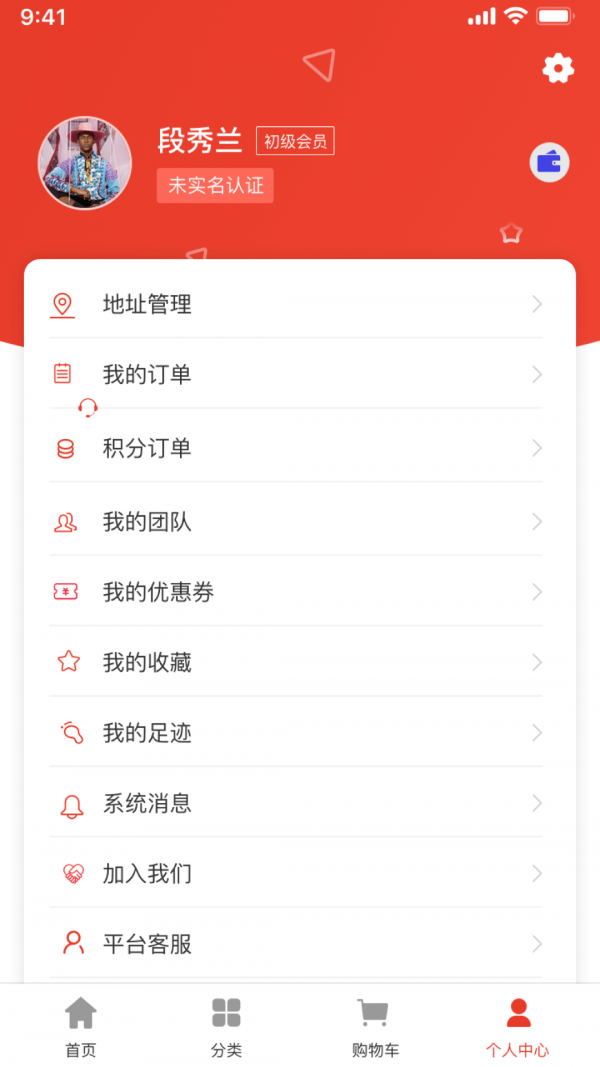Tap the floating headset support icon
Image resolution: width=600 pixels, height=1067 pixels.
tap(88, 407)
